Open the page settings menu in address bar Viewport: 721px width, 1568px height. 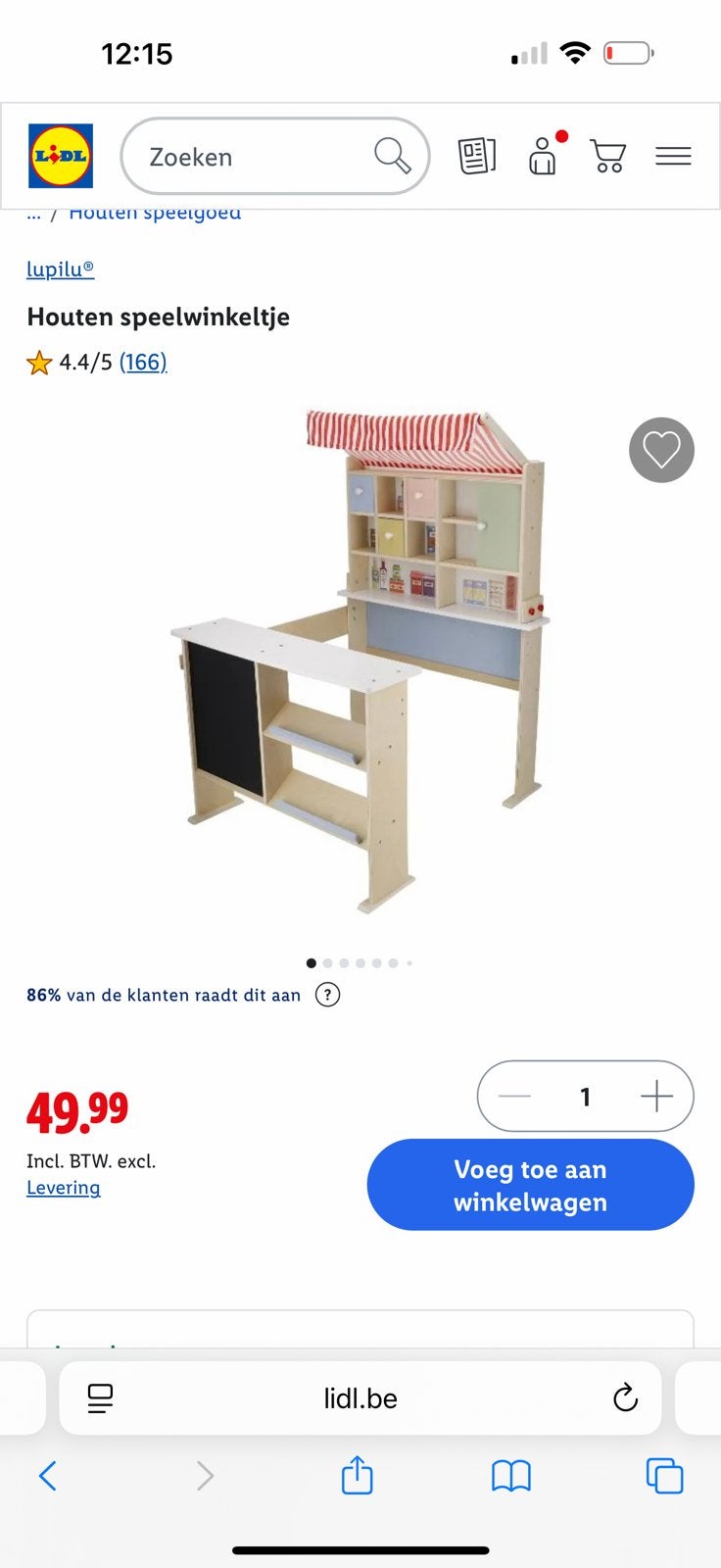(x=100, y=1398)
